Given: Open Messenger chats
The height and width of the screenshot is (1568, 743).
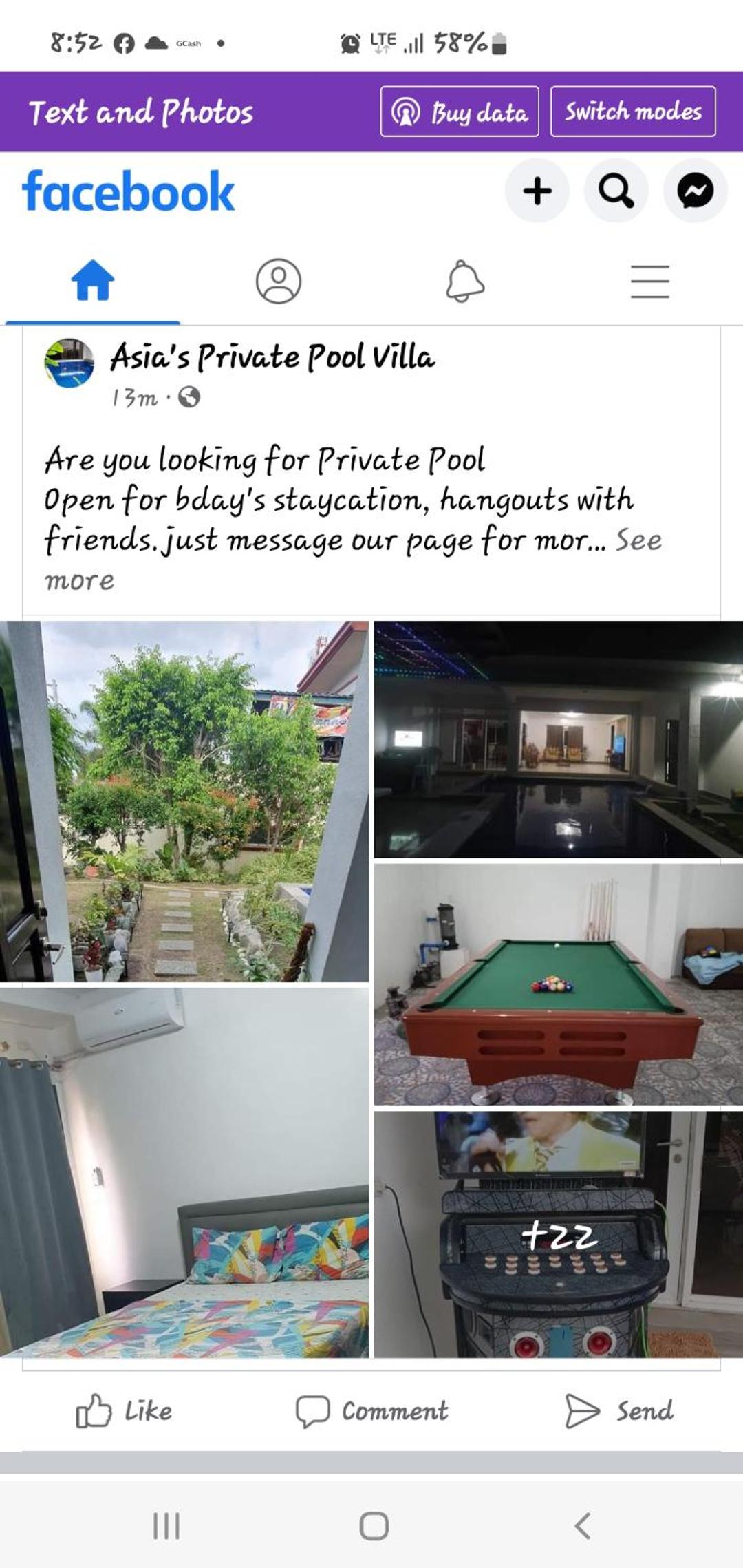Looking at the screenshot, I should click(x=695, y=191).
